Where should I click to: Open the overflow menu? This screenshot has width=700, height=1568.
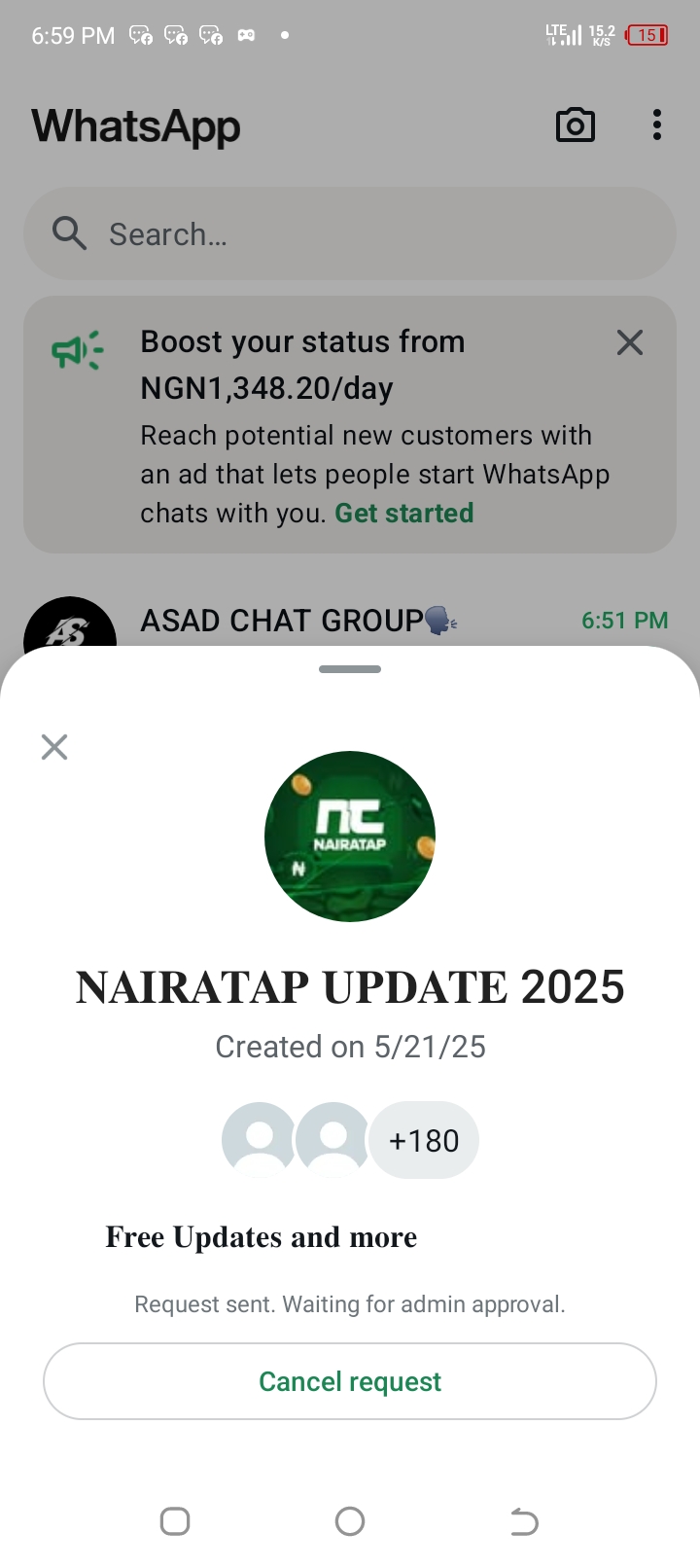coord(657,125)
